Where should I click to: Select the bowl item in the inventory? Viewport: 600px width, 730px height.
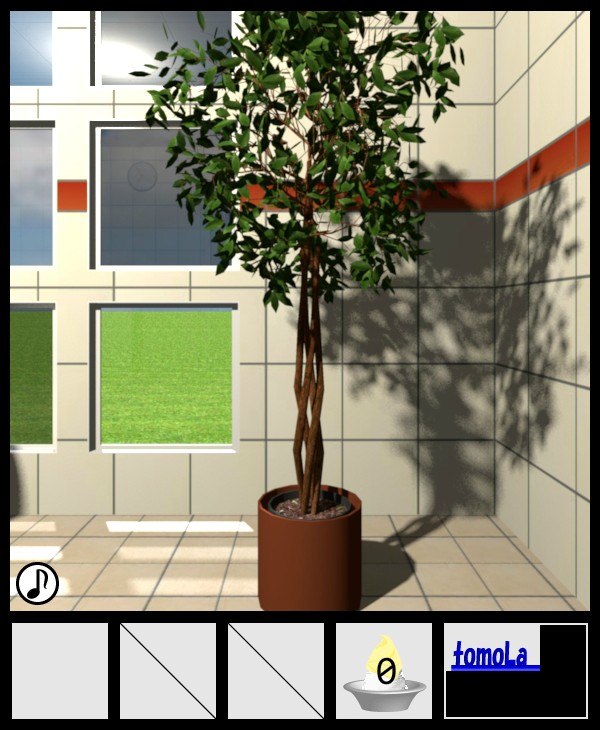click(x=384, y=672)
